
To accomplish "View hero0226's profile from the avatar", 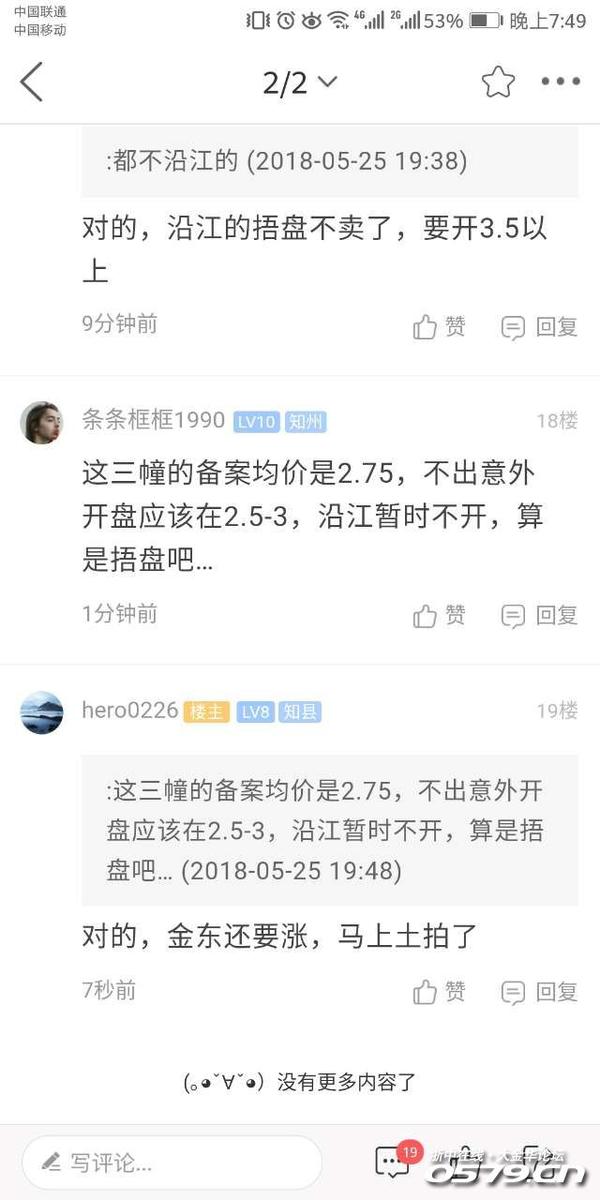I will [41, 712].
